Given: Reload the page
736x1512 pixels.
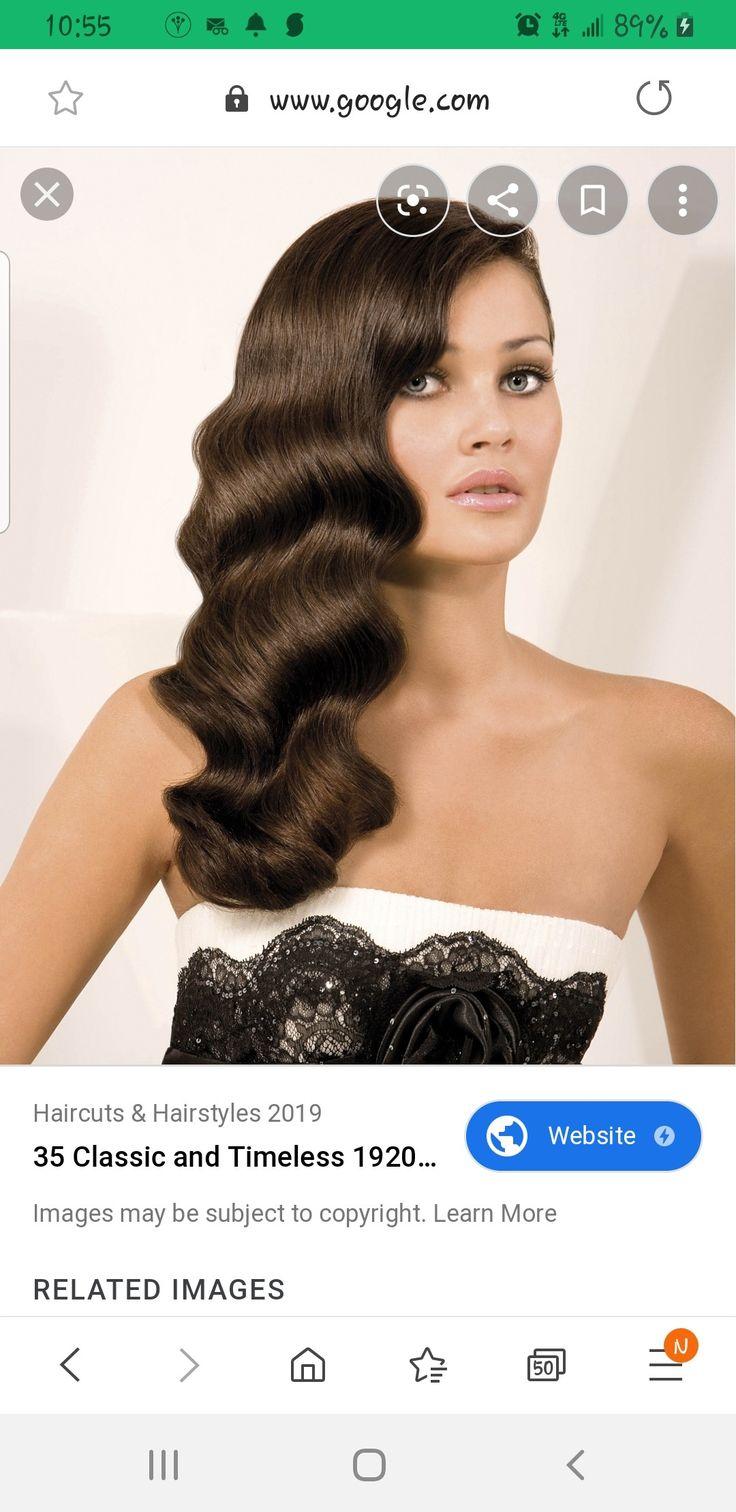Looking at the screenshot, I should point(654,98).
